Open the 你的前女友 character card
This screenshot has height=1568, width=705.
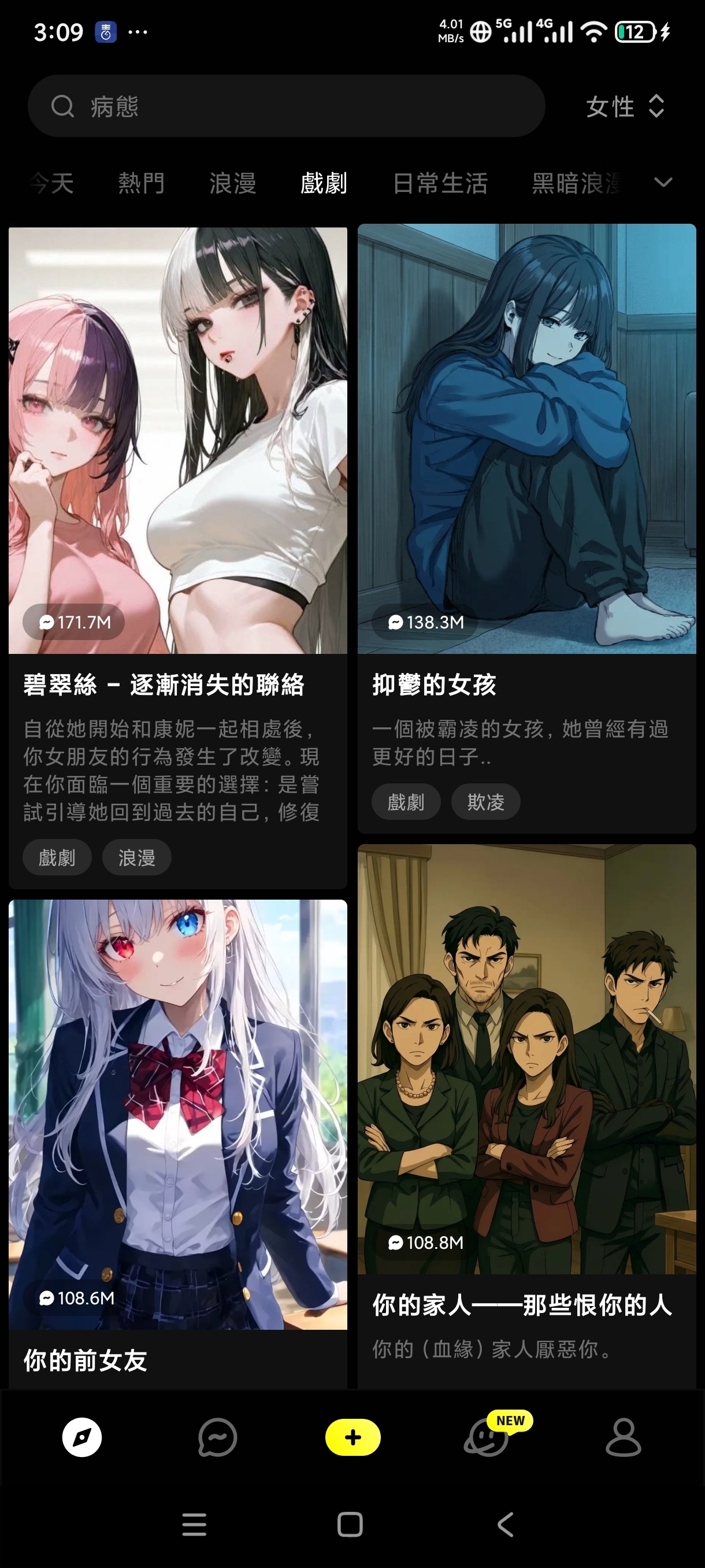[x=177, y=1144]
